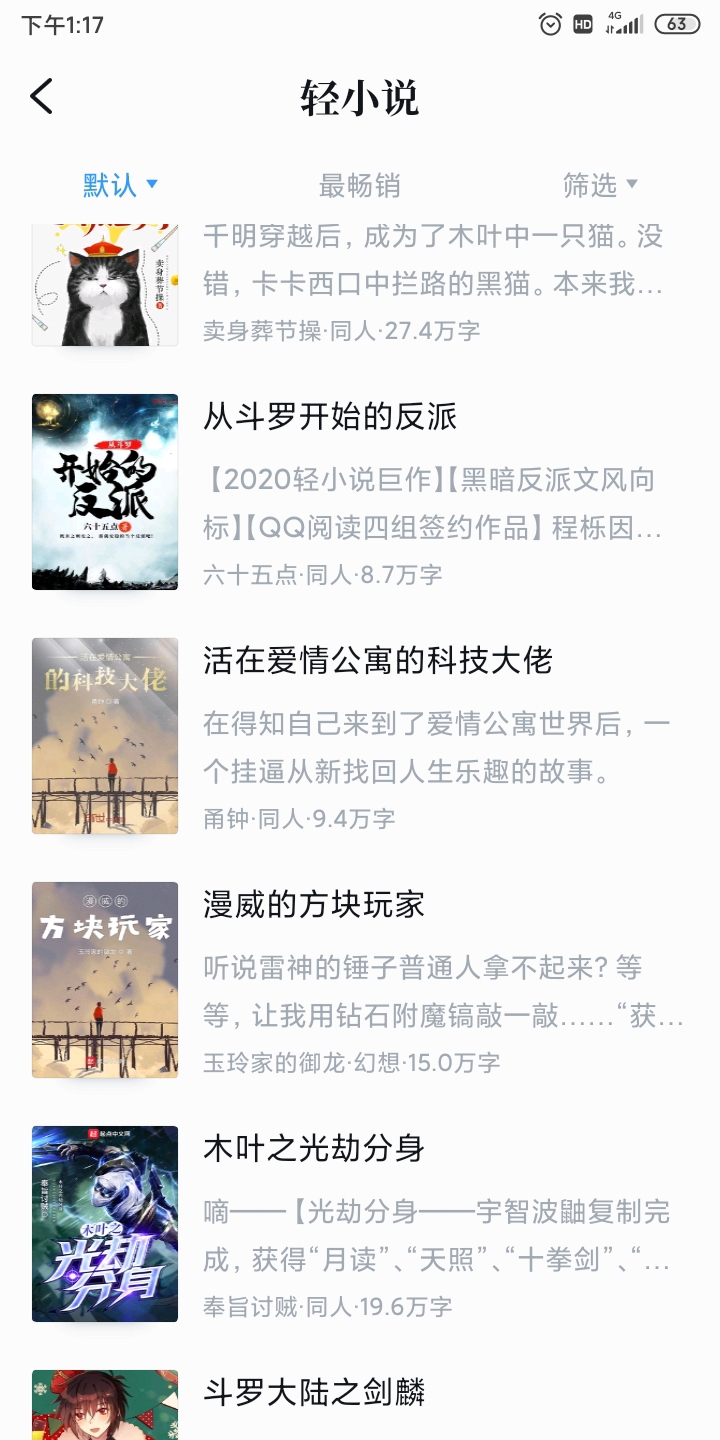Open the black cat novel by 卖身葬节操
Viewport: 720px width, 1440px height.
[360, 285]
